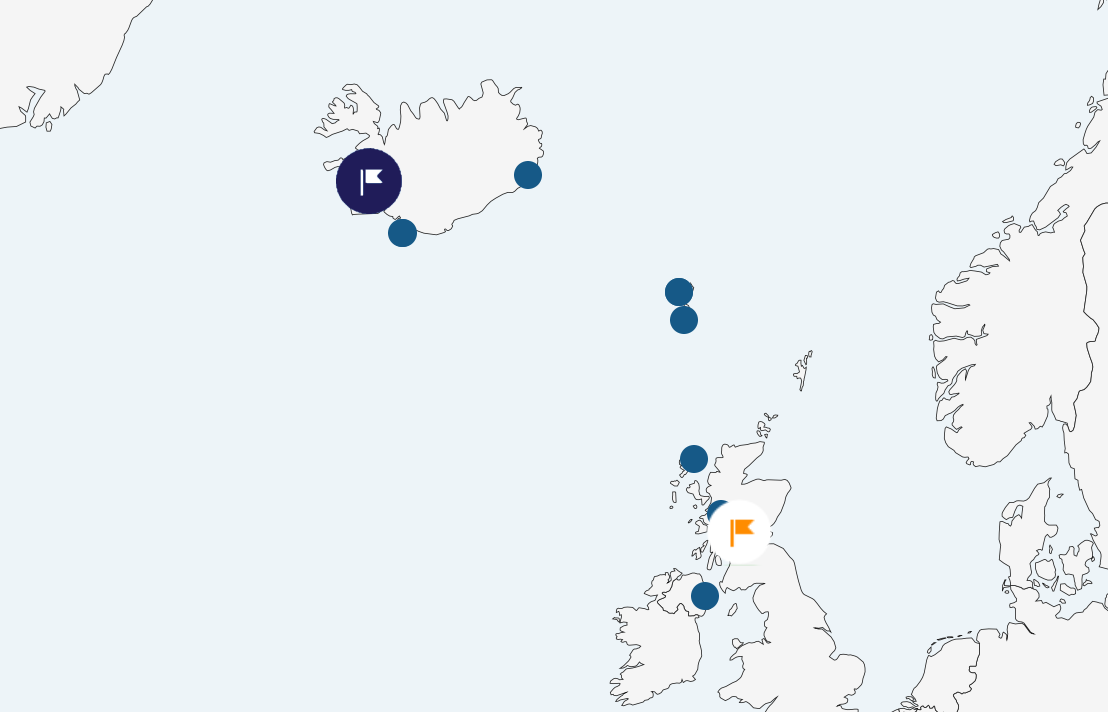Screen dimensions: 1108x712
Task: Tap the blue dot near Northern Ireland
Action: point(705,596)
